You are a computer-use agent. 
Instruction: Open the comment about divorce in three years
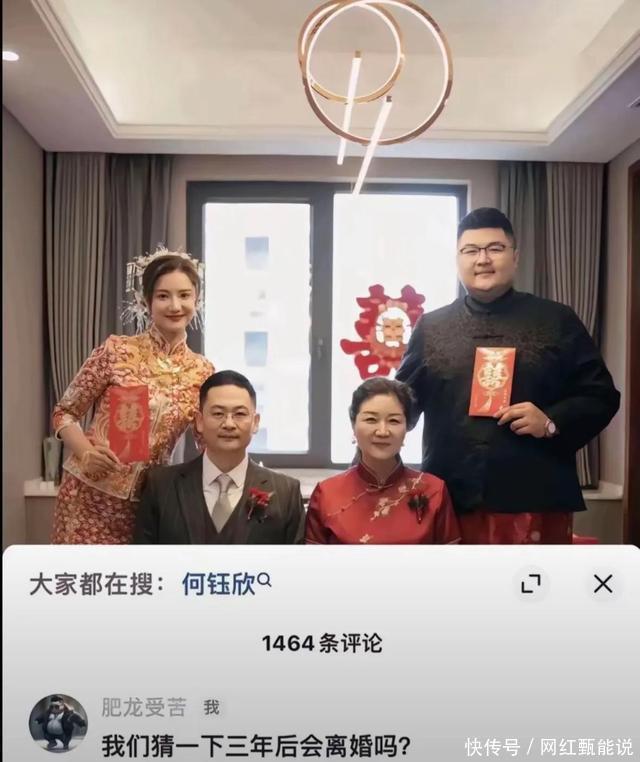(256, 744)
